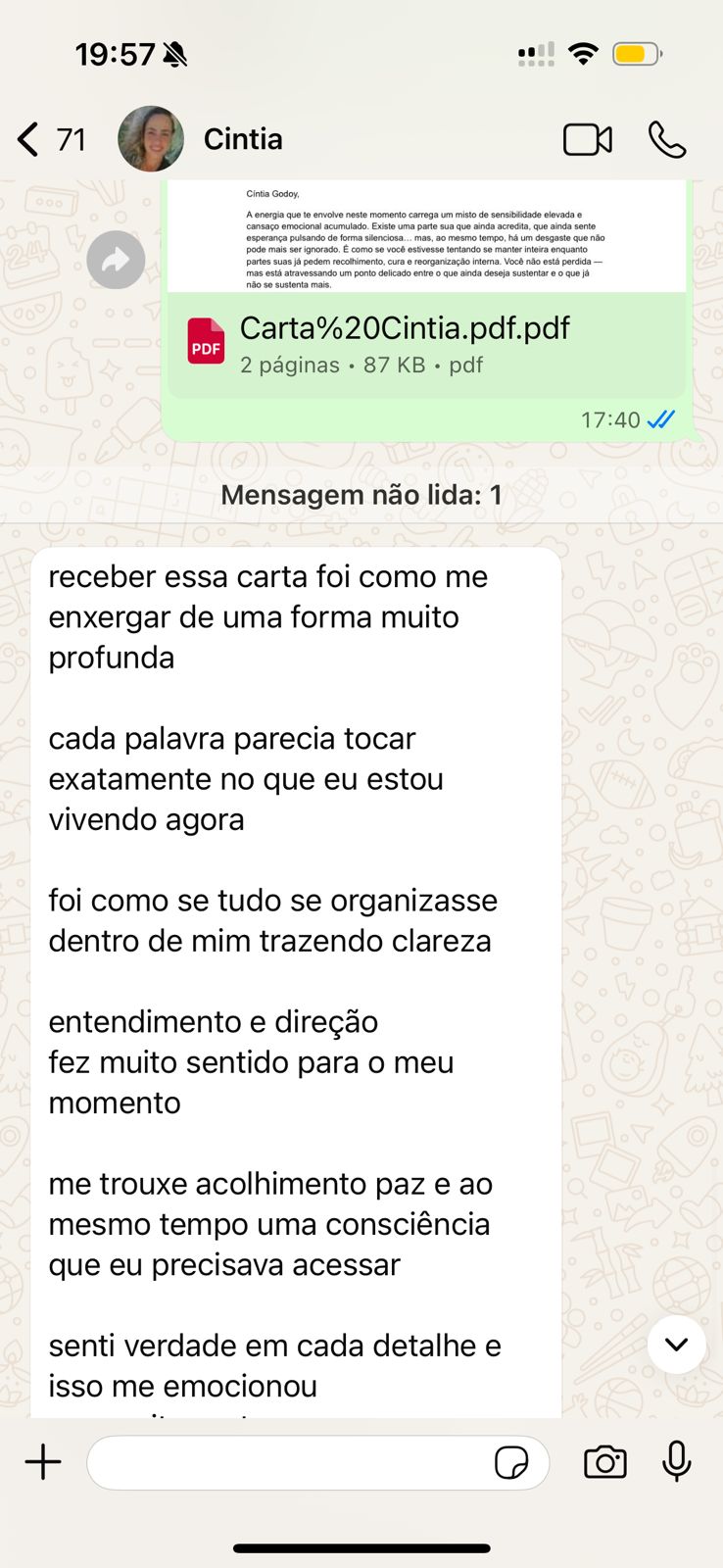Start a voice call with Cintia
This screenshot has width=723, height=1568.
tap(667, 140)
